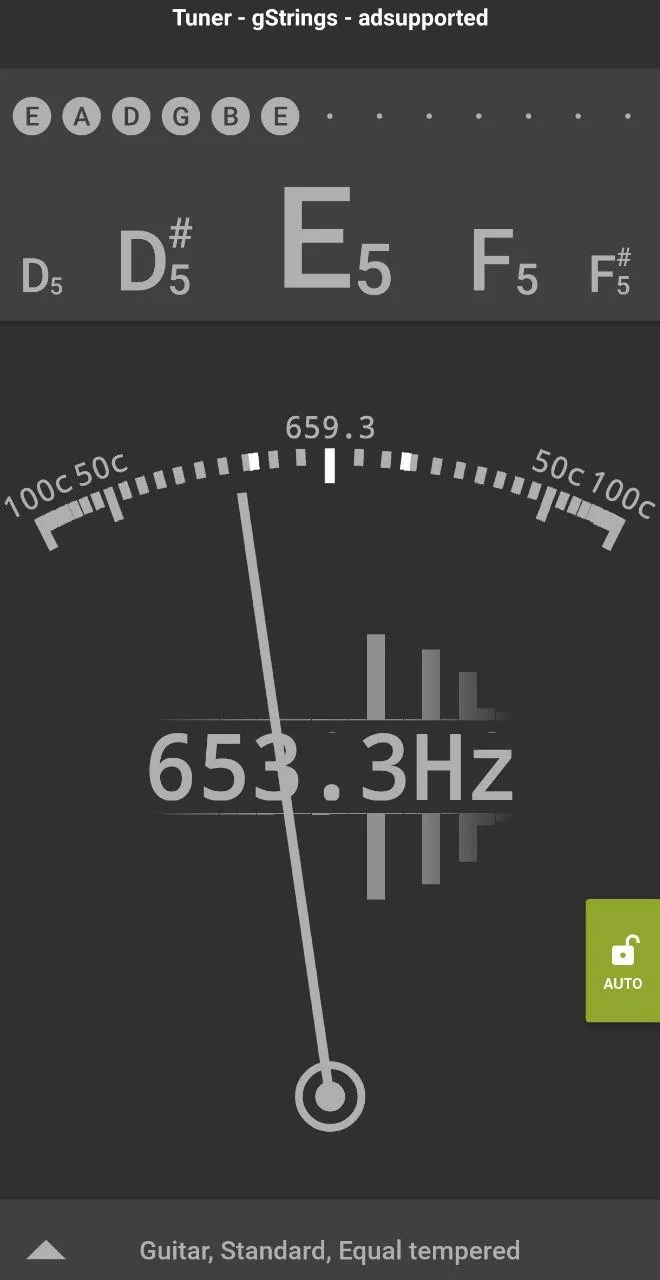Viewport: 660px width, 1280px height.
Task: Select the A string chip
Action: pos(81,117)
